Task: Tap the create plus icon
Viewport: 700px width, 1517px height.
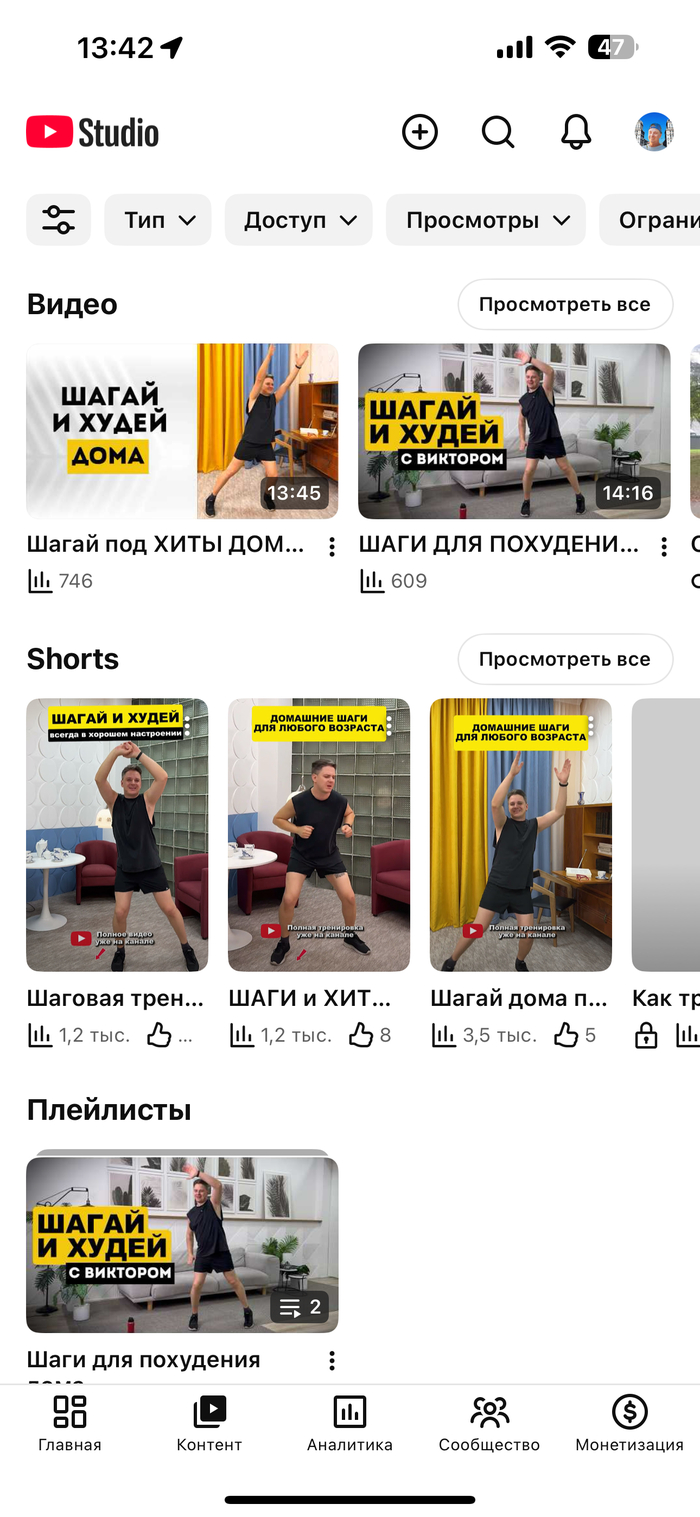Action: coord(420,132)
